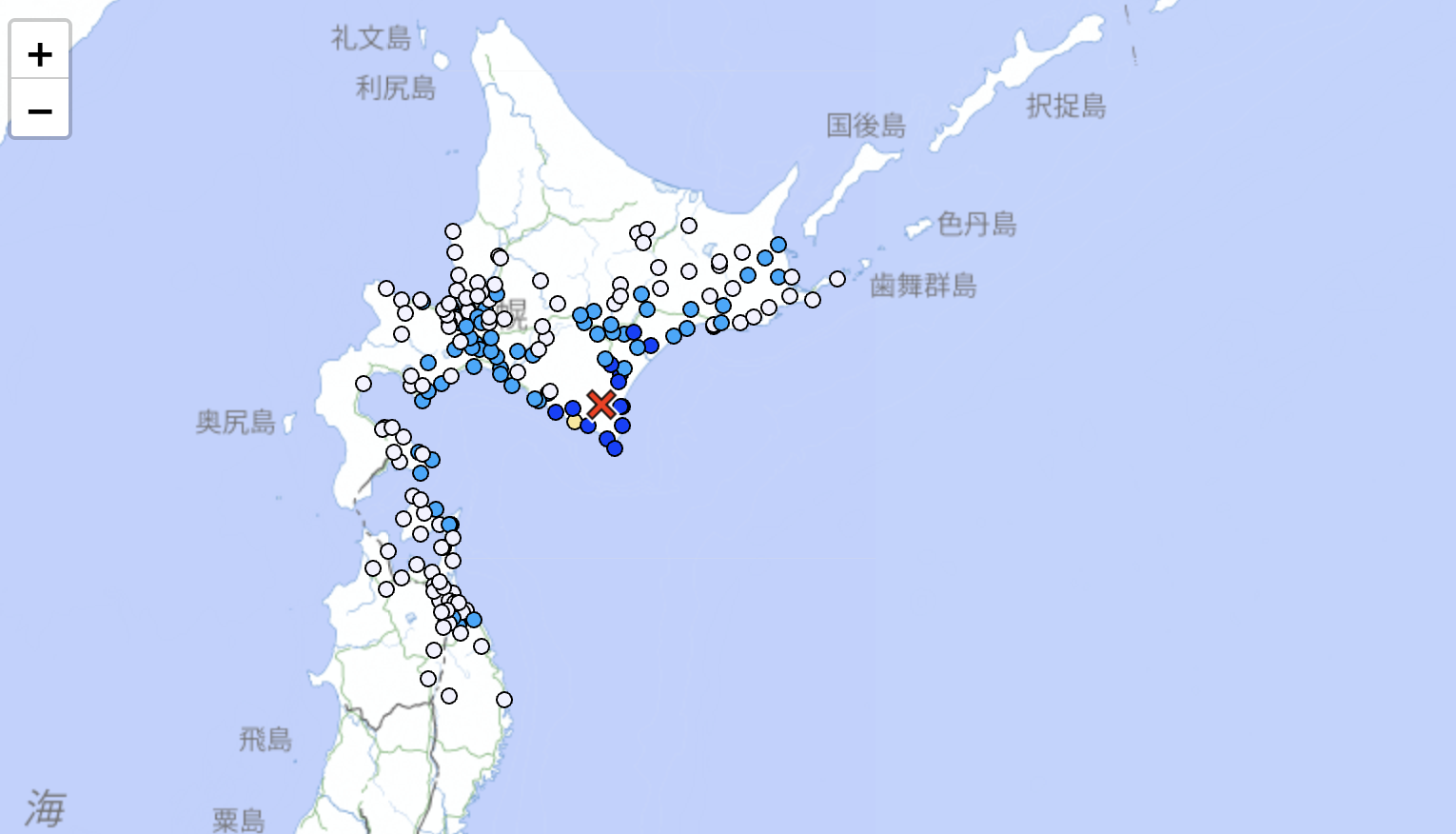The image size is (1456, 834).
Task: Zoom in on the map
Action: (40, 53)
